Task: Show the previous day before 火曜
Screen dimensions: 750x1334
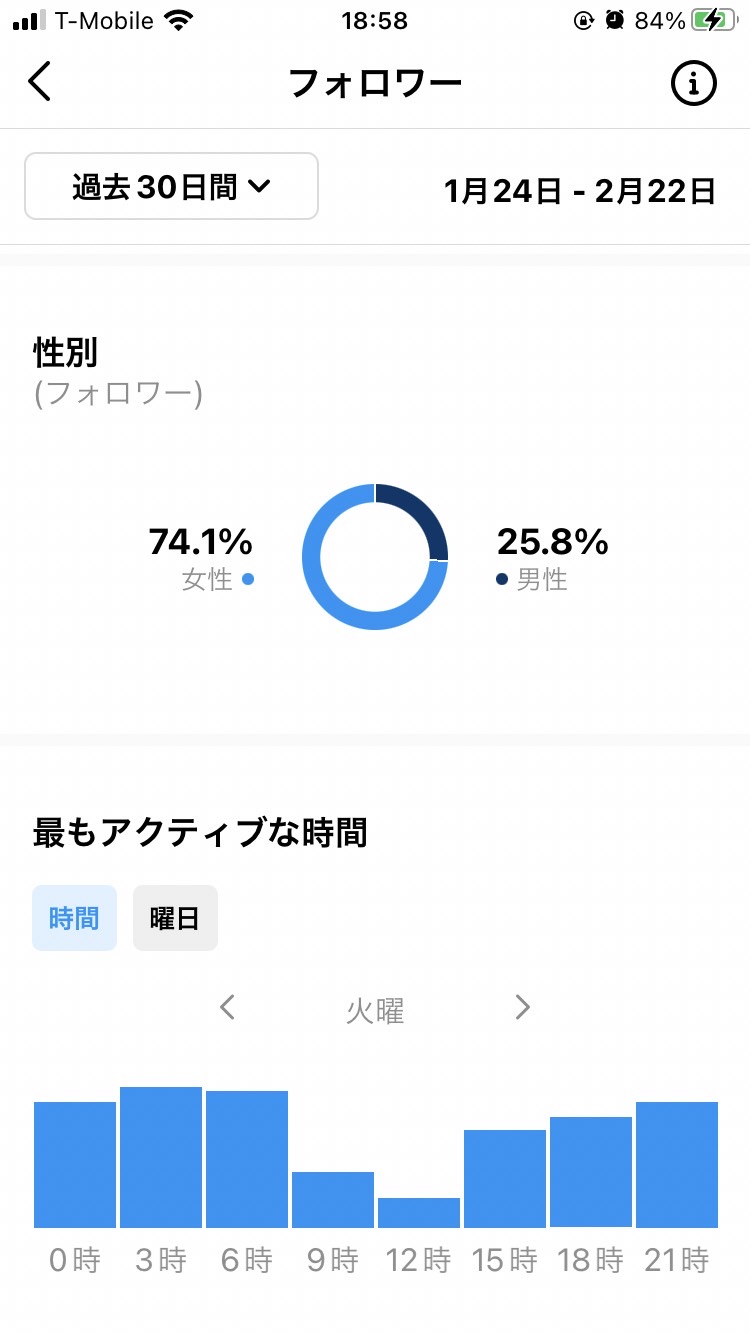Action: coord(227,1007)
